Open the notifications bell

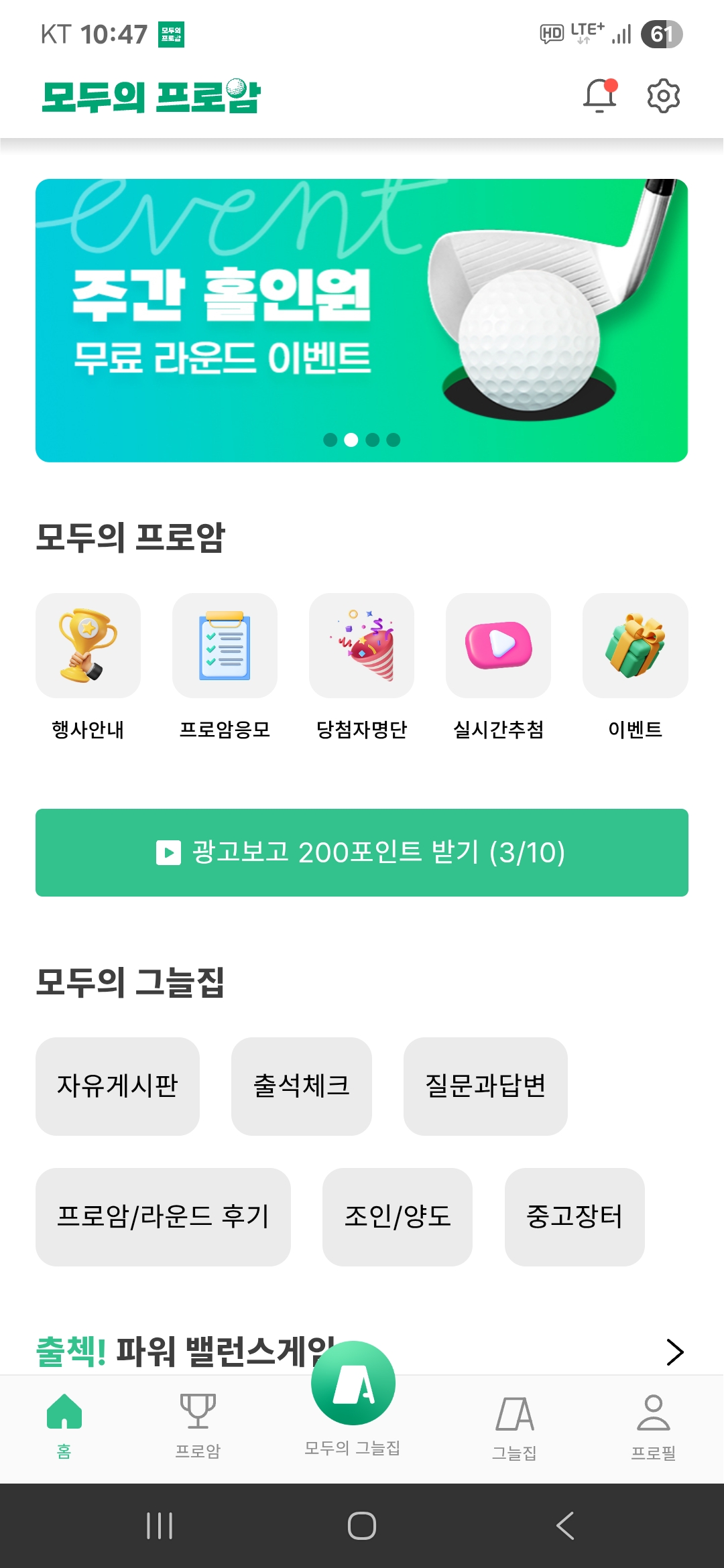click(x=599, y=96)
